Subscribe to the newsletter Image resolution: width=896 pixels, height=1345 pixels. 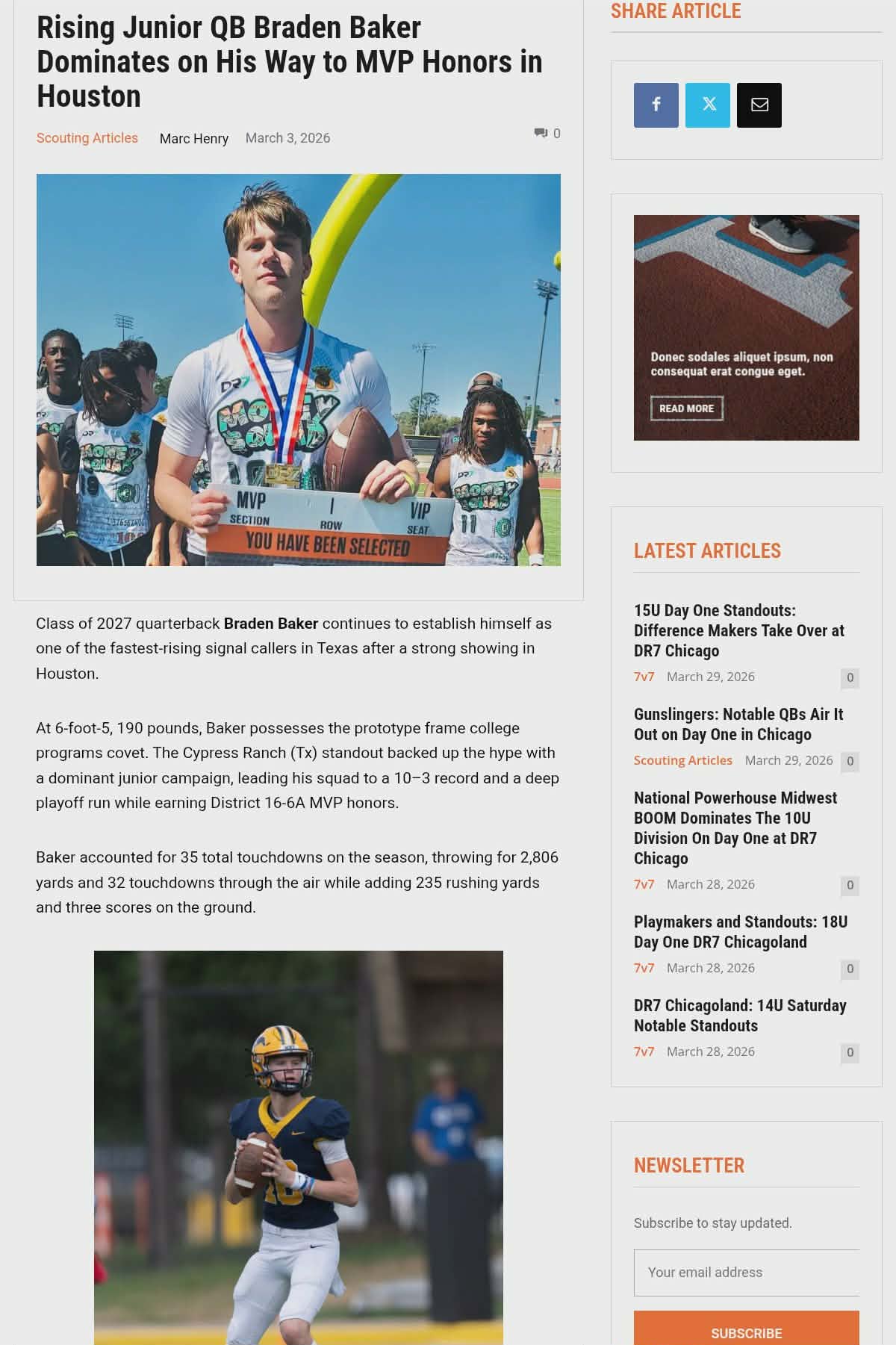click(x=747, y=1329)
